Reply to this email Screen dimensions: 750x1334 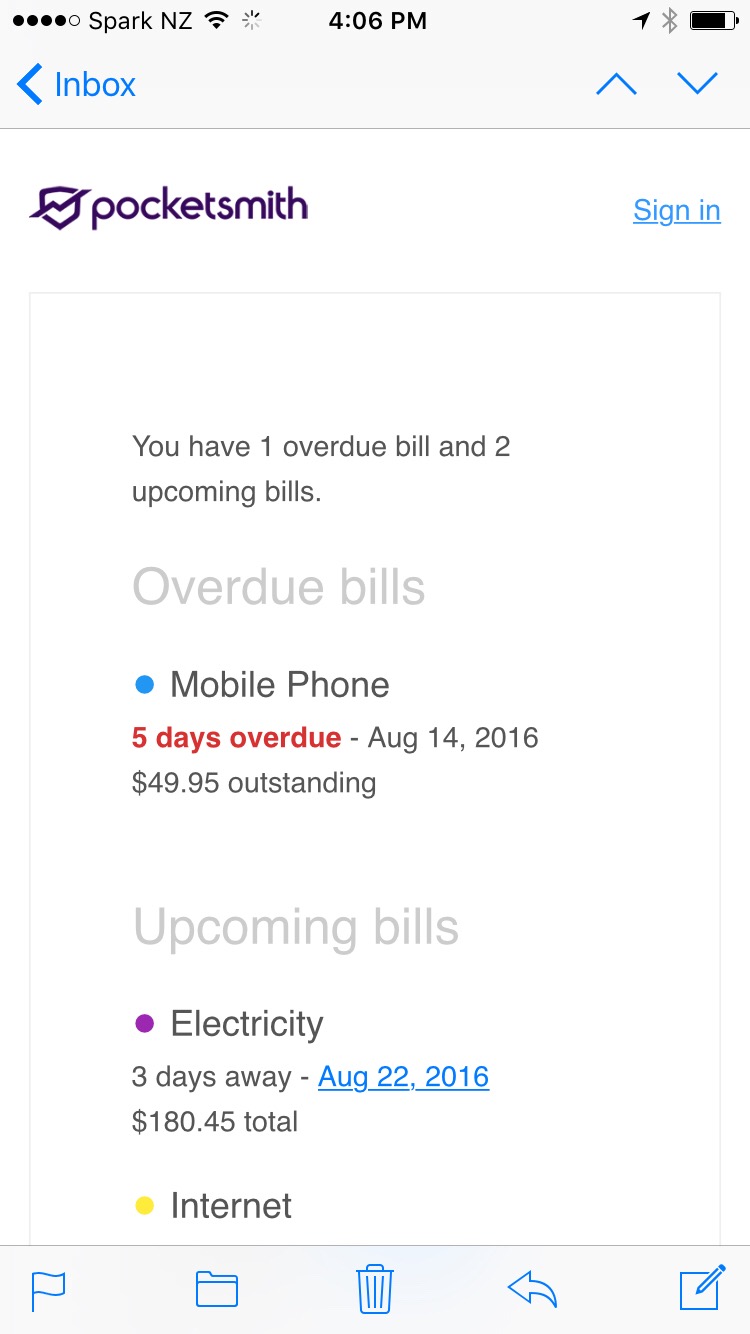(x=532, y=1289)
